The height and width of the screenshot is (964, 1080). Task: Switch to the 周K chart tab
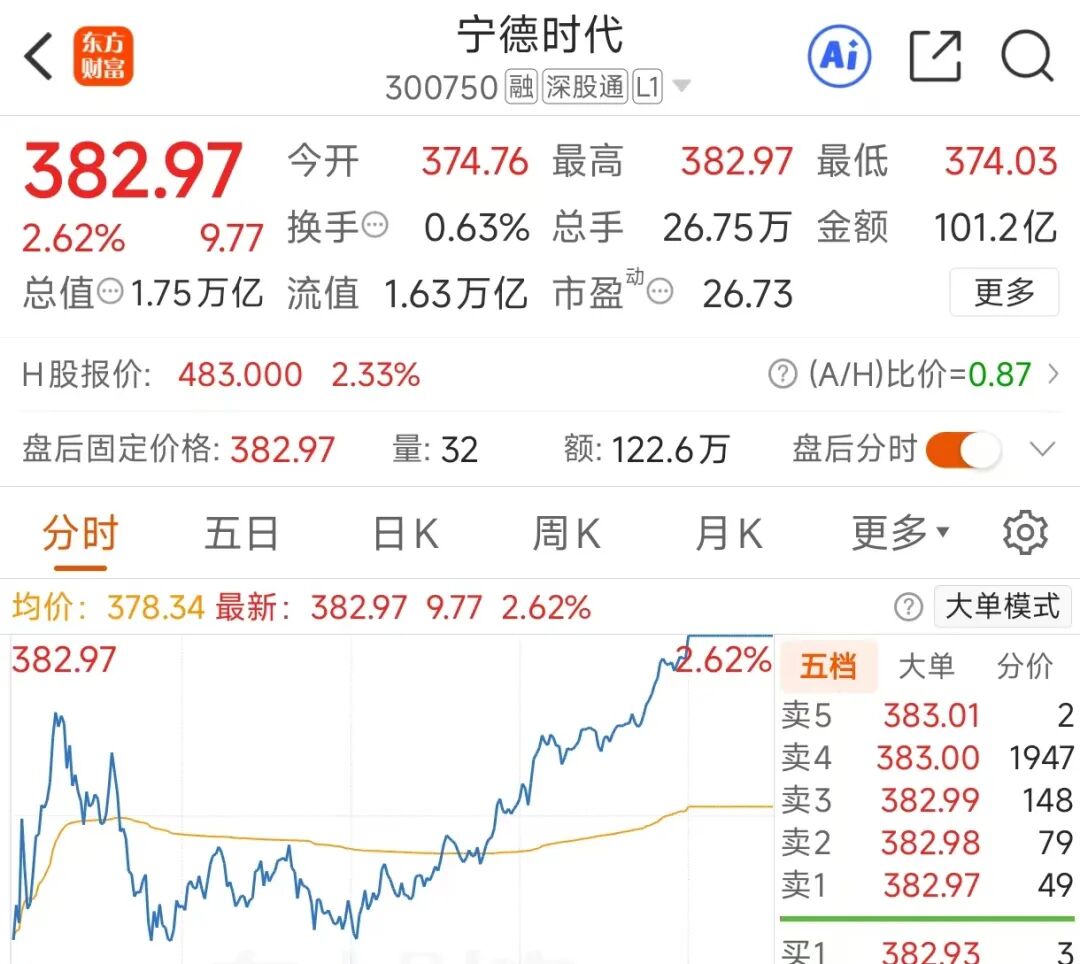566,534
